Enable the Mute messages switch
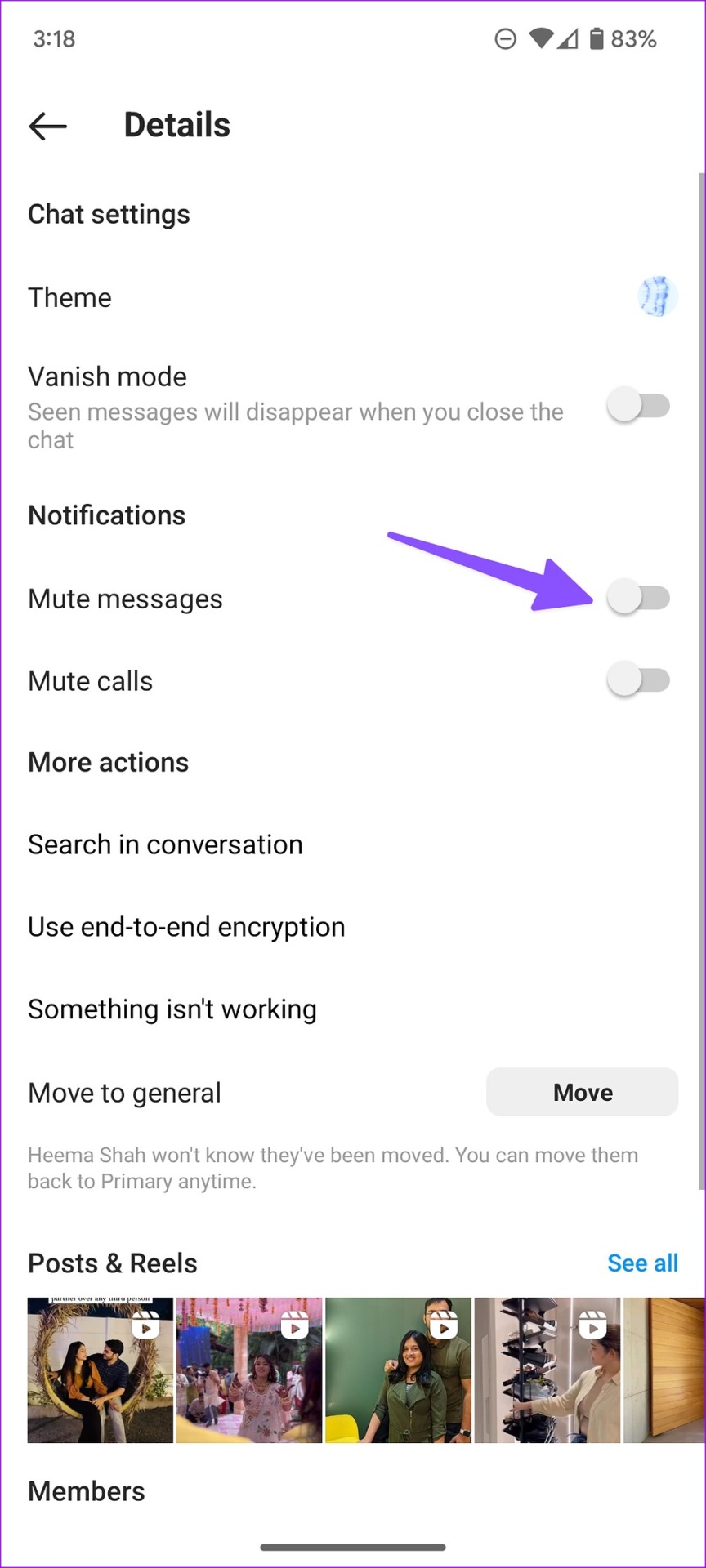The width and height of the screenshot is (706, 1568). 639,598
